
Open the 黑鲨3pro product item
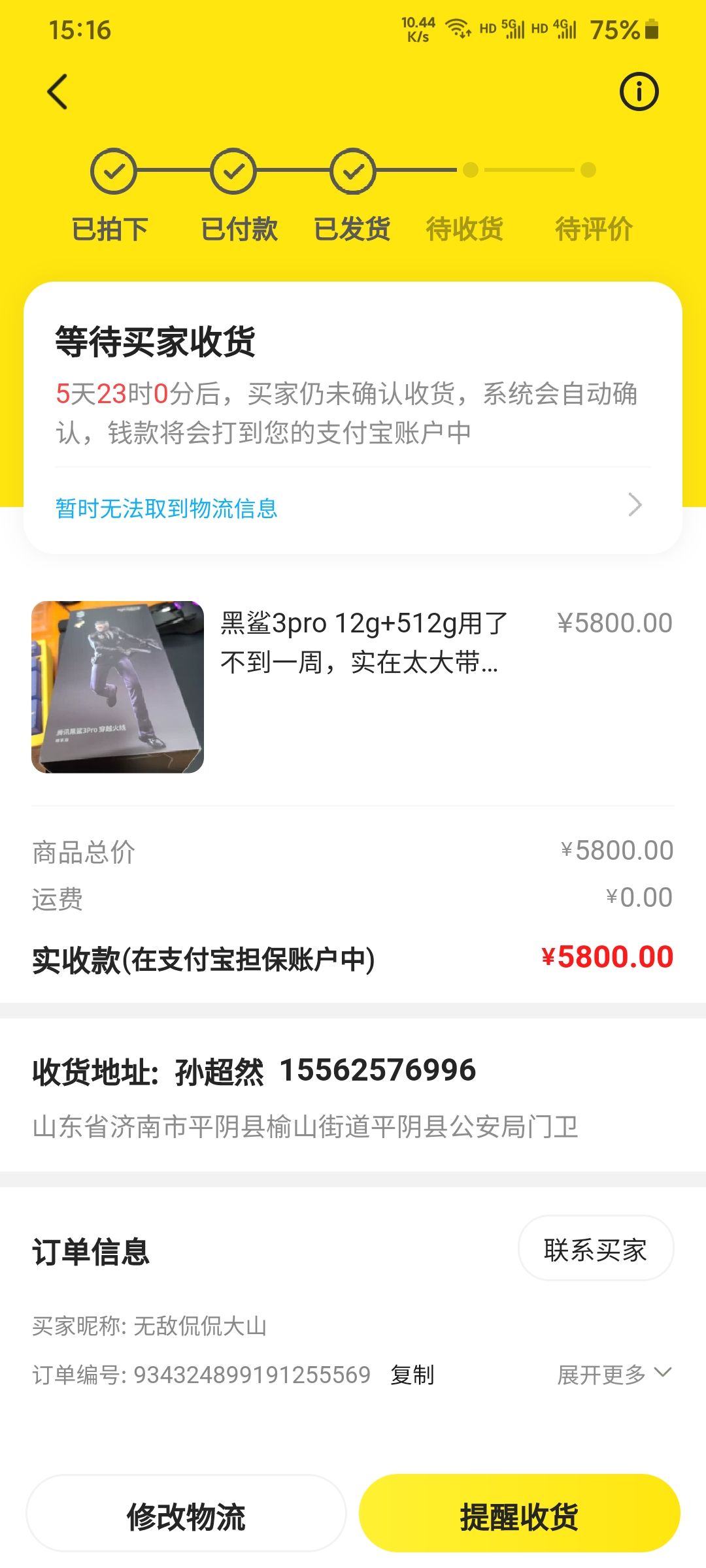click(352, 686)
